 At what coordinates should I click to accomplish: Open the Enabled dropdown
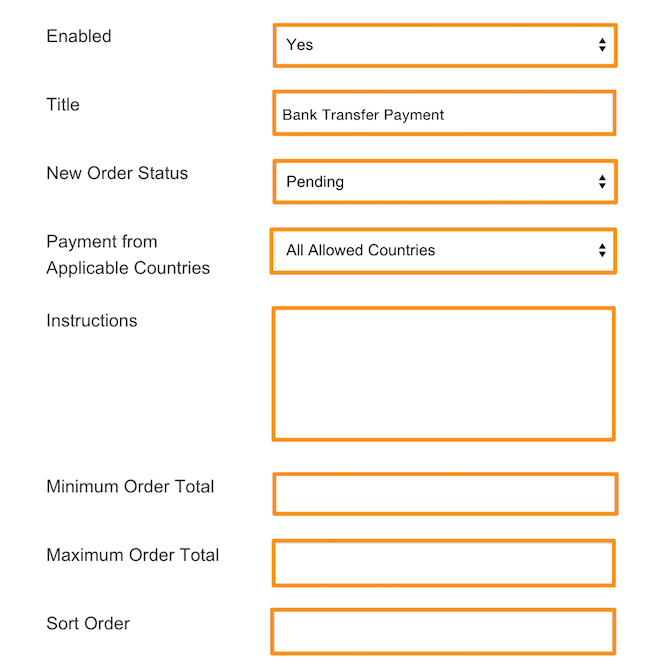coord(444,45)
